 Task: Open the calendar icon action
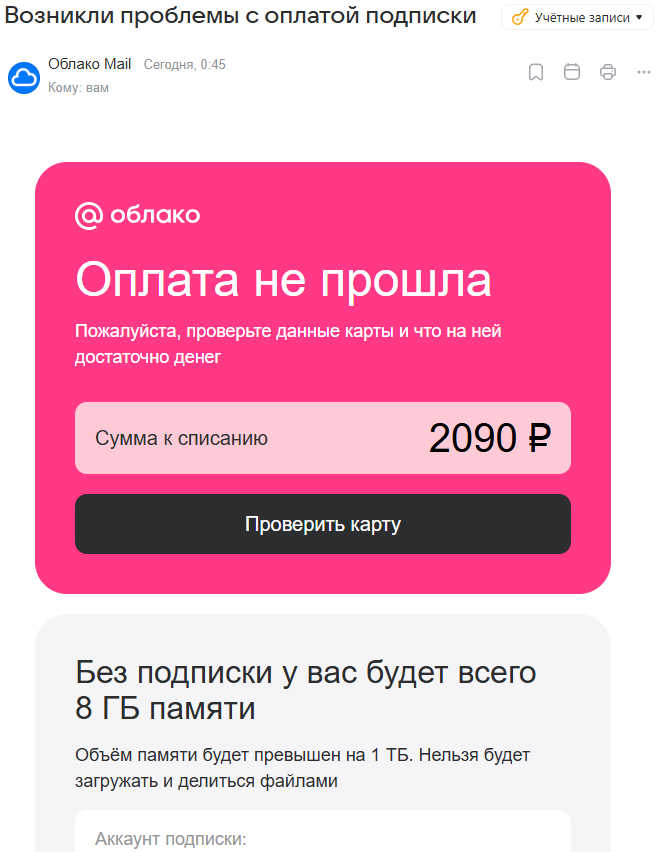(x=572, y=72)
